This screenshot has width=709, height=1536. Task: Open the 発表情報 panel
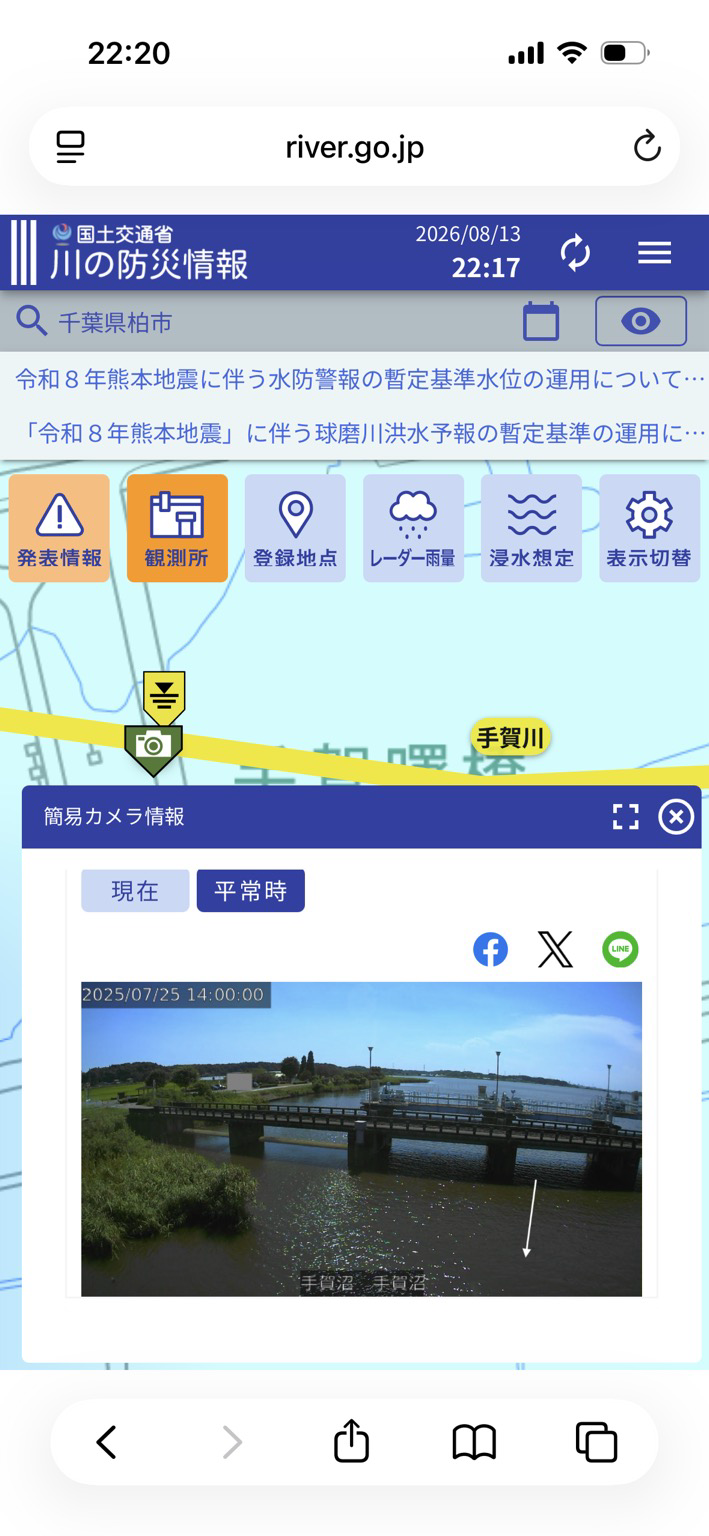tap(59, 528)
